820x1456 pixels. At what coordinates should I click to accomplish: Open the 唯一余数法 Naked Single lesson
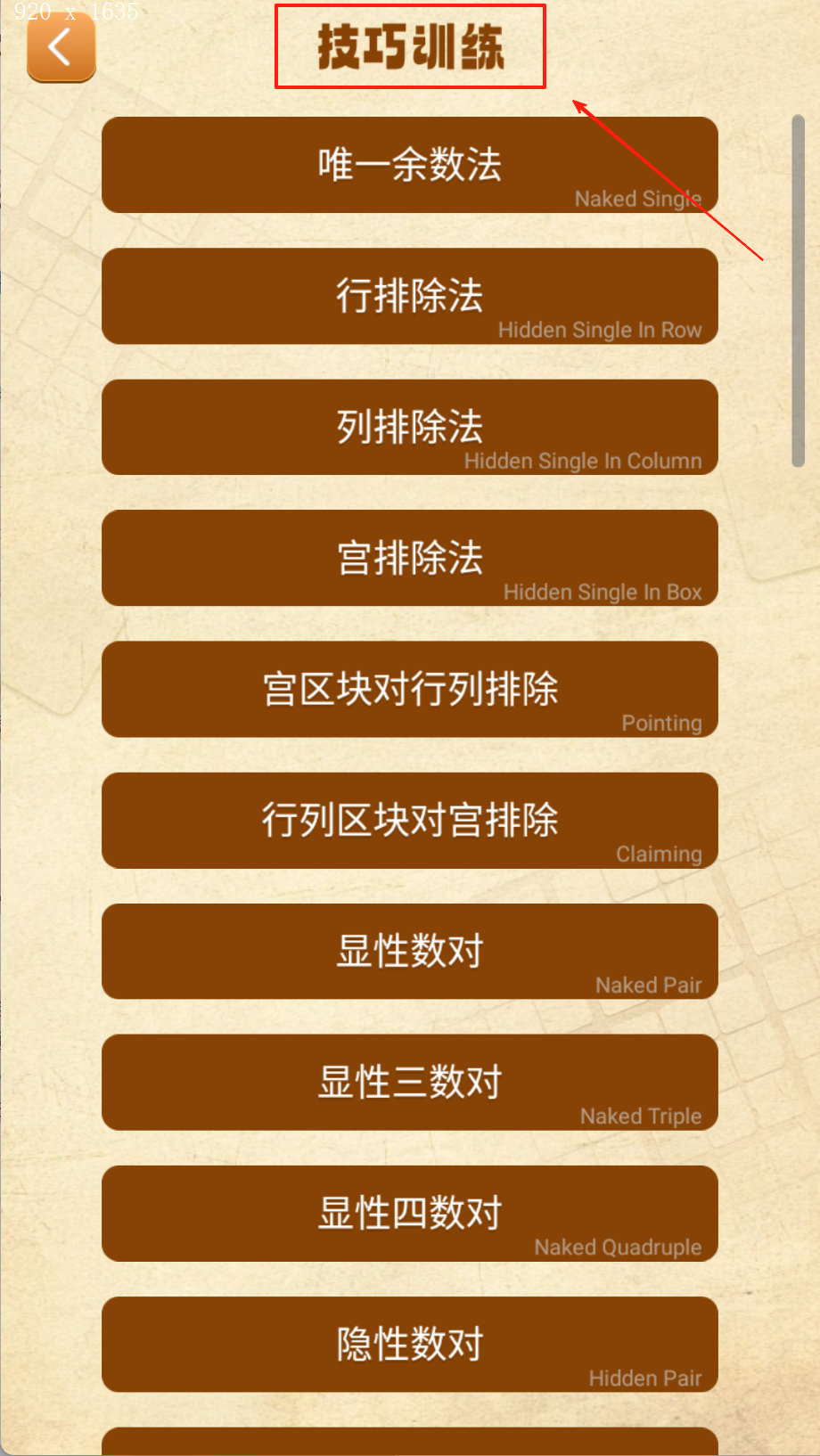point(409,166)
